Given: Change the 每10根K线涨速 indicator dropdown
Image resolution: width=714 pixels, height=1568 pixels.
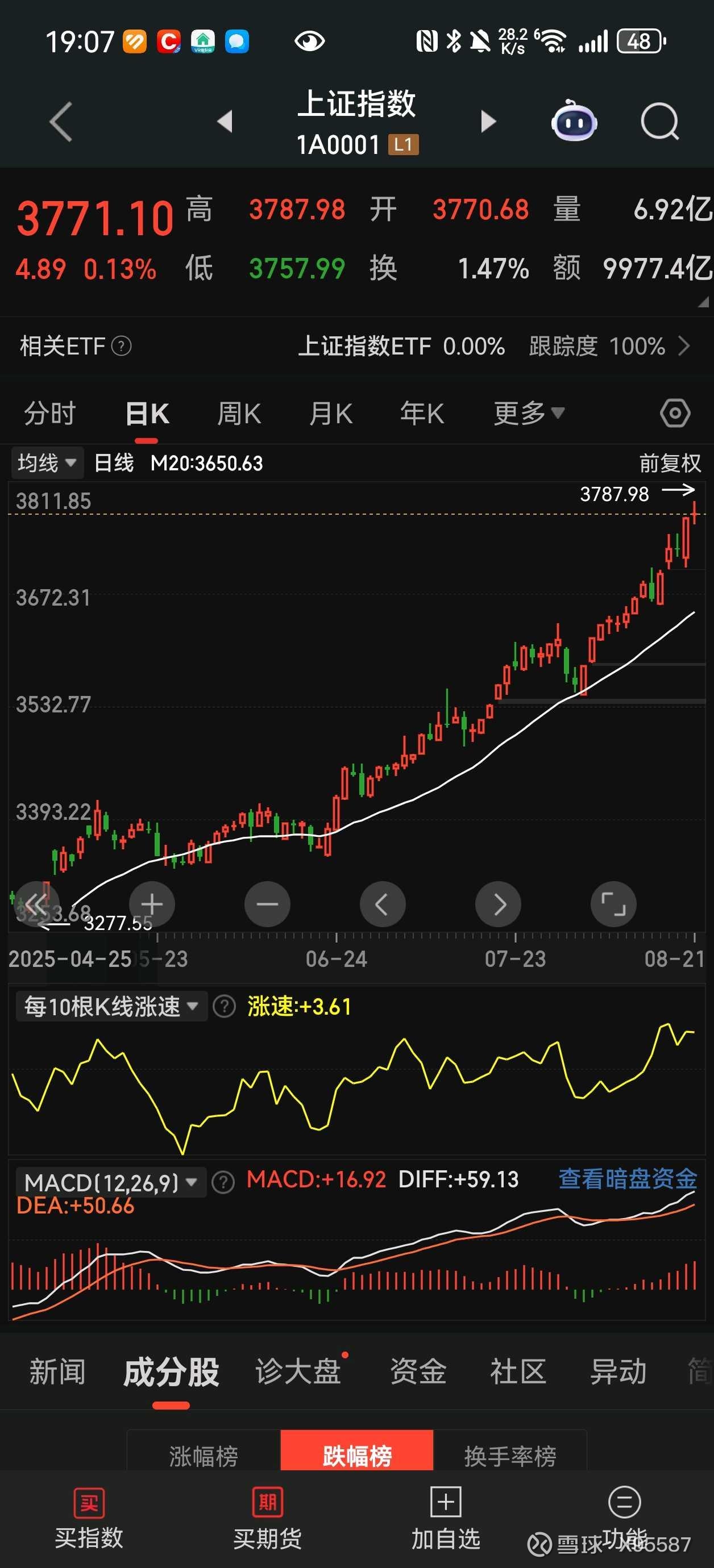Looking at the screenshot, I should point(111,1006).
